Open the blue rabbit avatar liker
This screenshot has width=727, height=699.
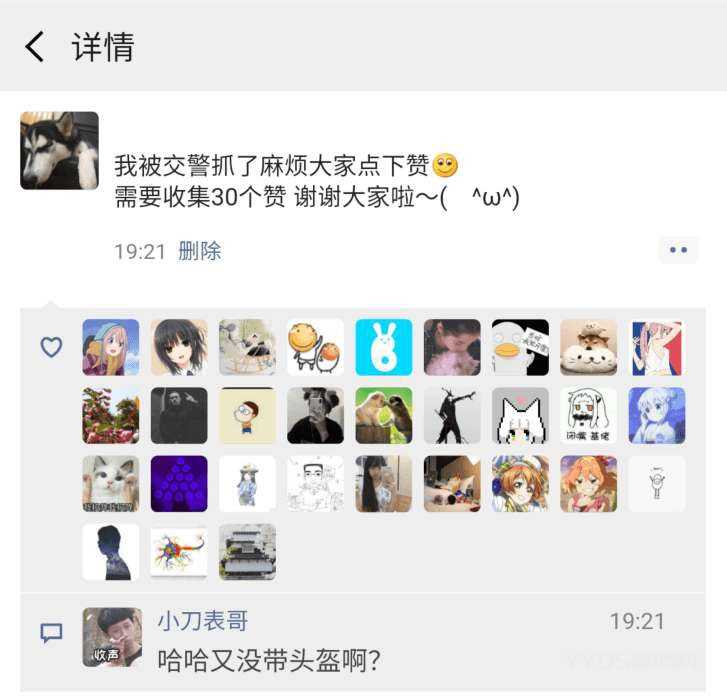[384, 347]
